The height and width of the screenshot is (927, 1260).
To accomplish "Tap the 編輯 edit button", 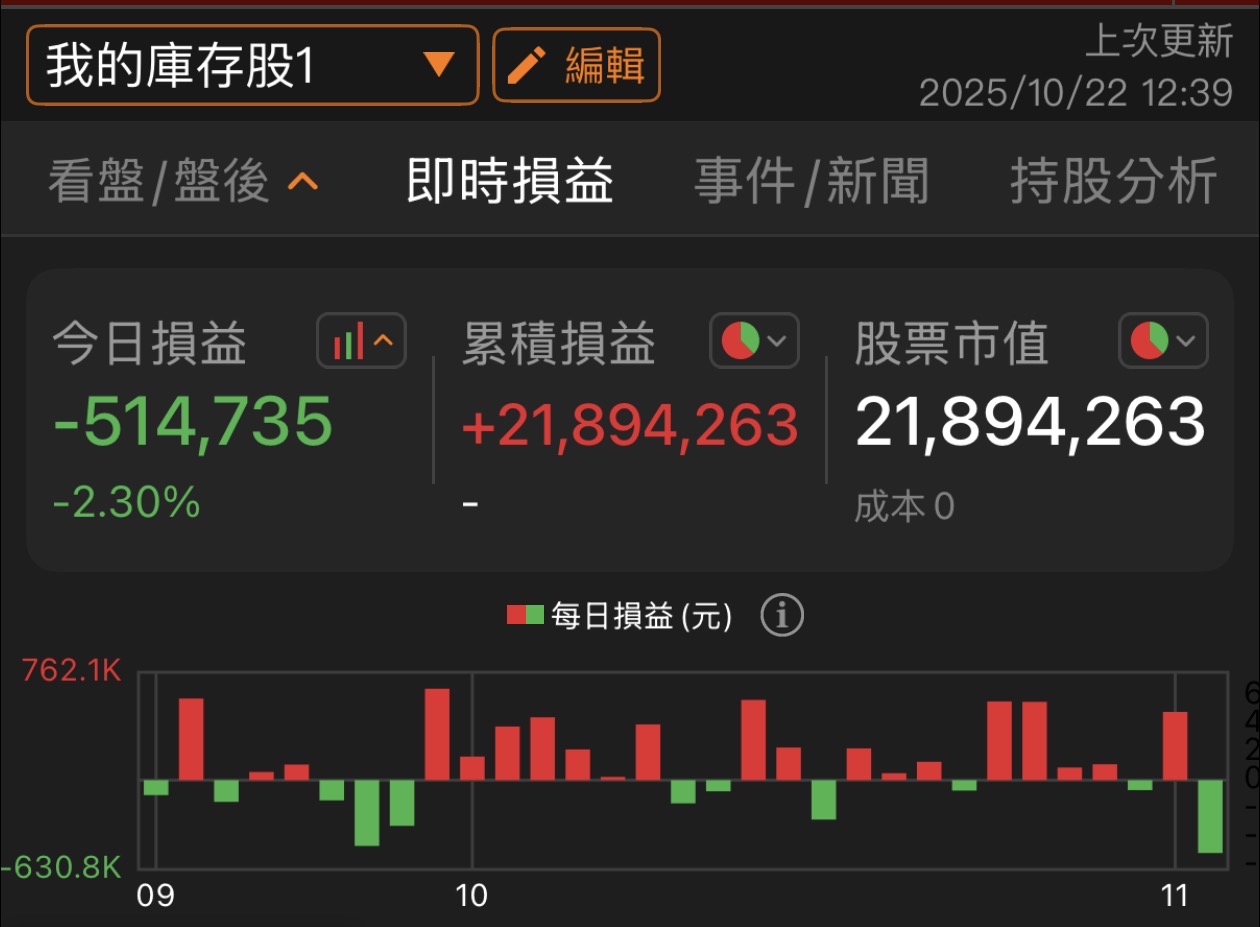I will (577, 65).
